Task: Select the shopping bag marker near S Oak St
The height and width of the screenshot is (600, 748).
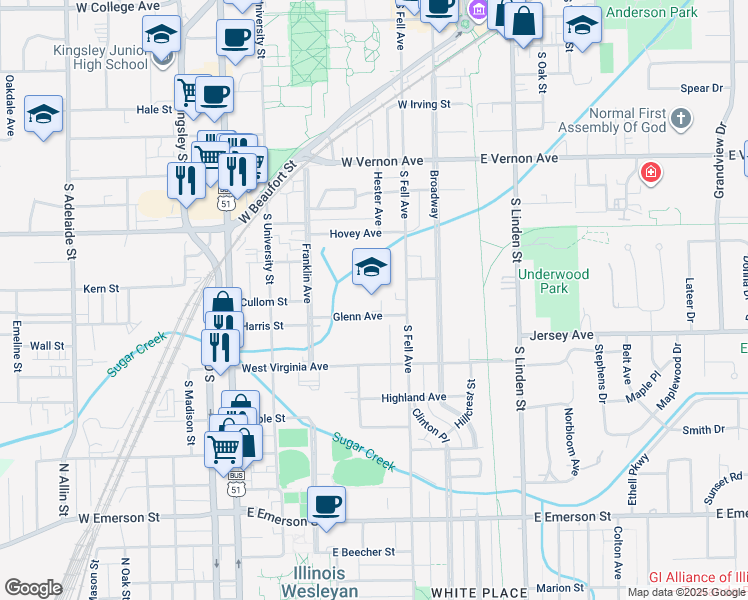Action: [x=523, y=20]
